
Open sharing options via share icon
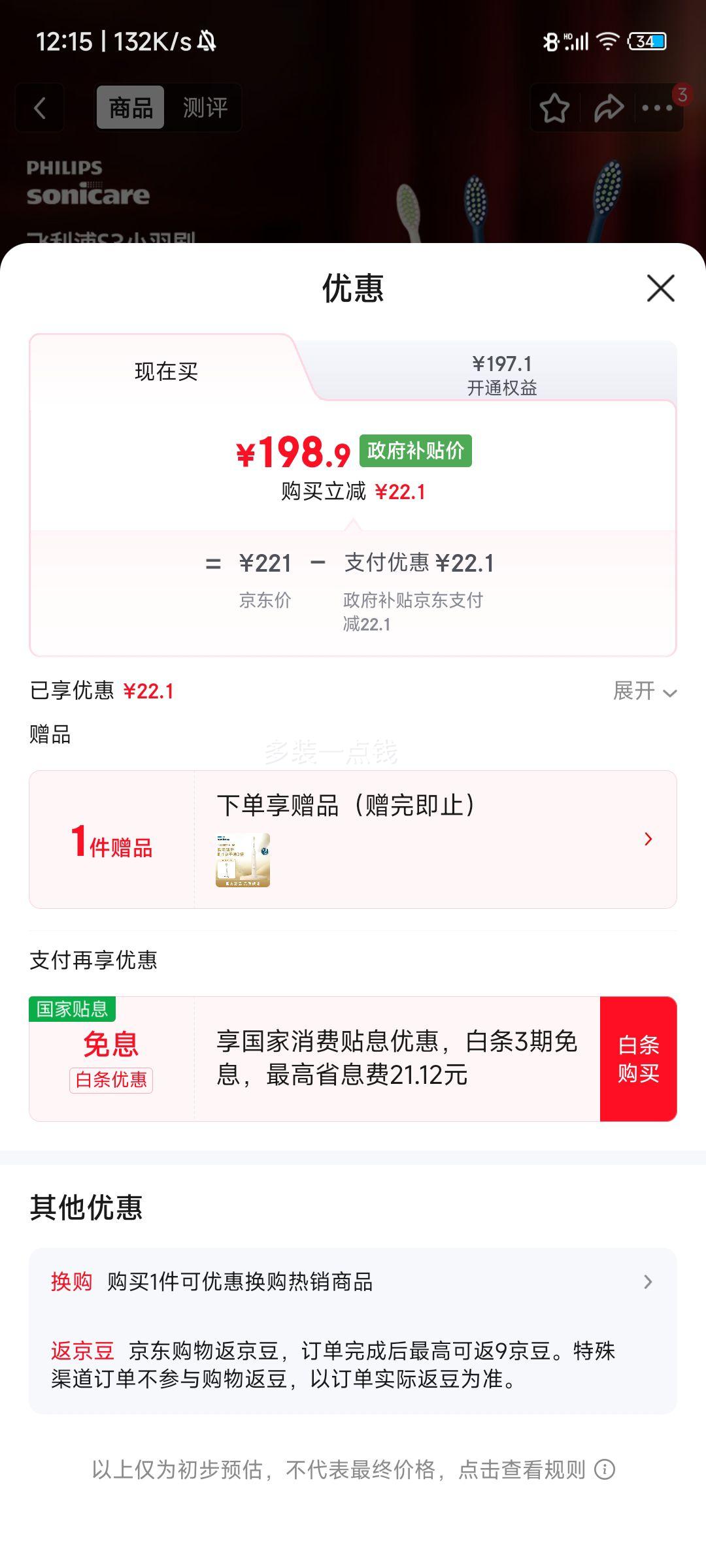click(609, 108)
